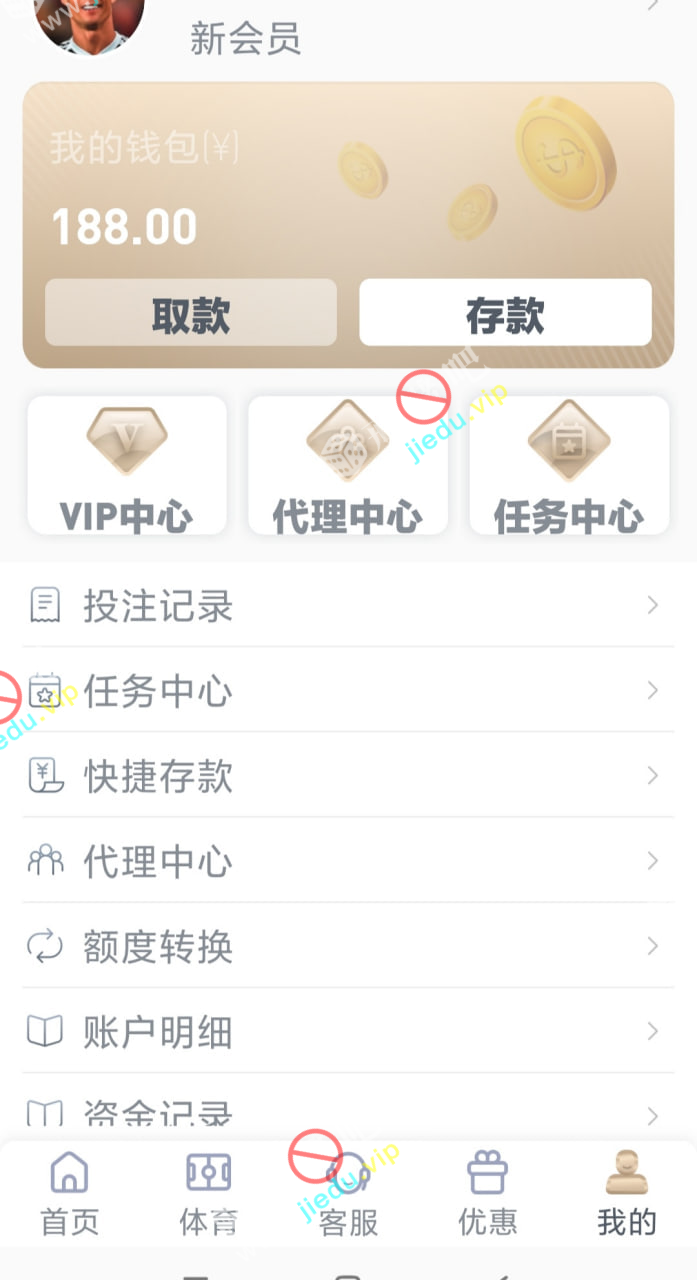Open the VIP中心 card
The width and height of the screenshot is (697, 1280).
tap(127, 465)
